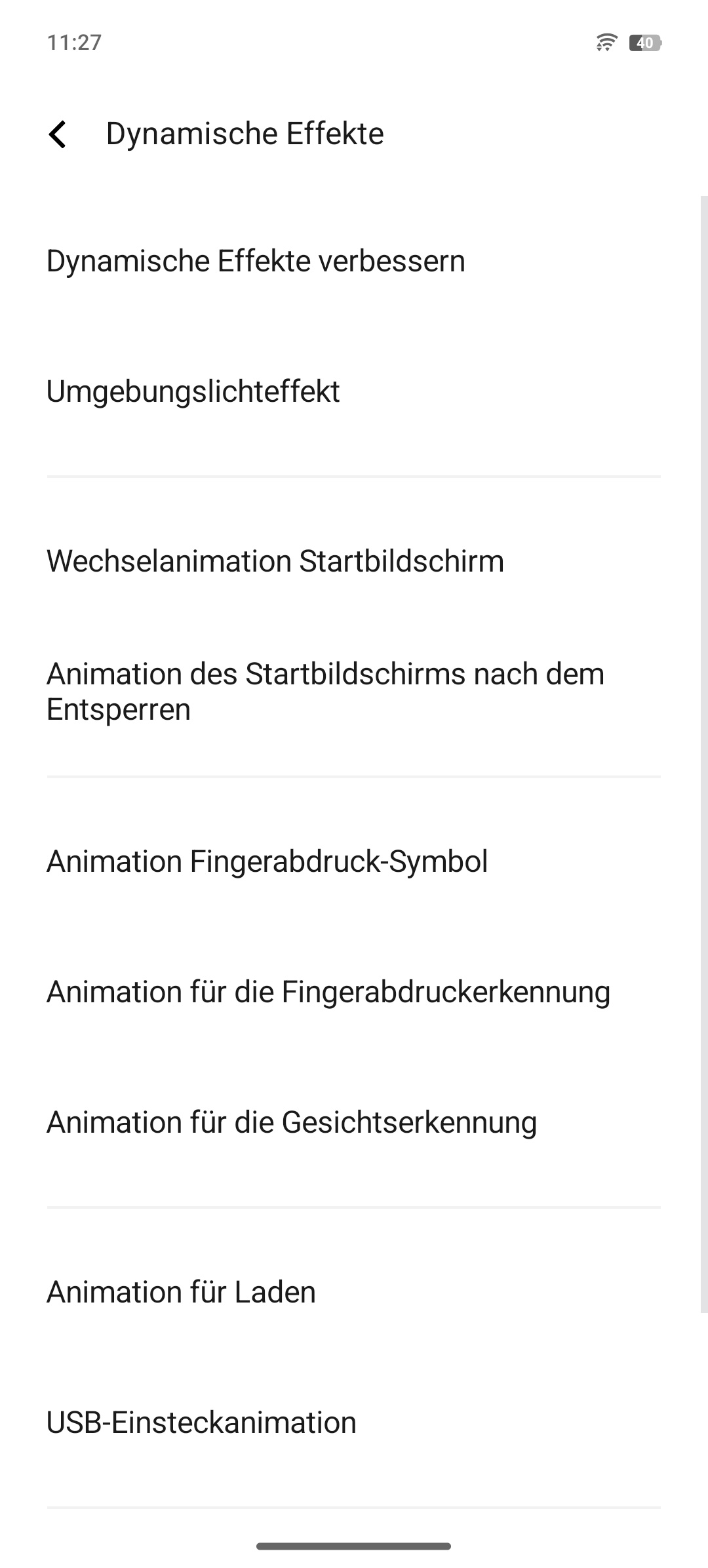
Task: Choose Animation Fingerabdruck-Symbol
Action: 267,861
